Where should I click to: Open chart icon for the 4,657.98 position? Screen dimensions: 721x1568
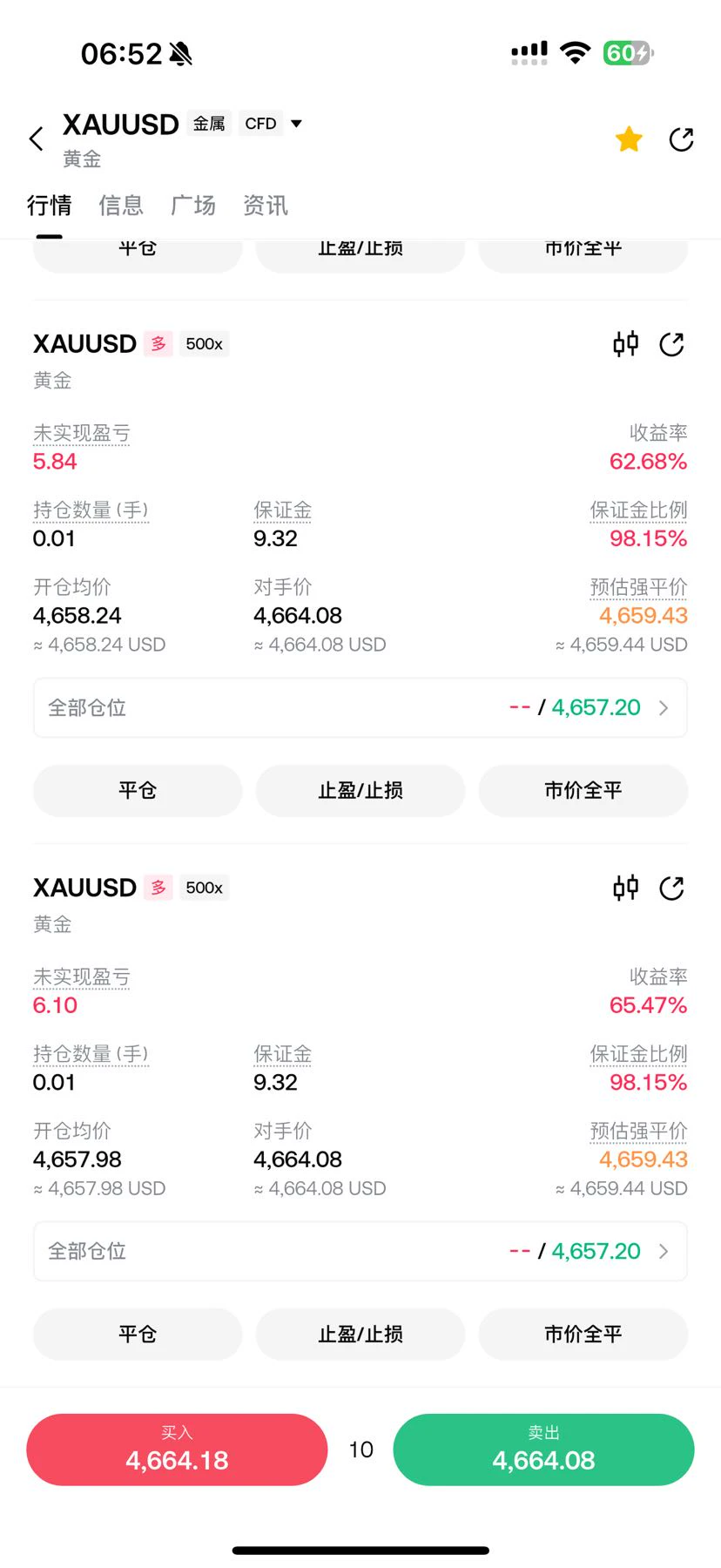point(625,888)
